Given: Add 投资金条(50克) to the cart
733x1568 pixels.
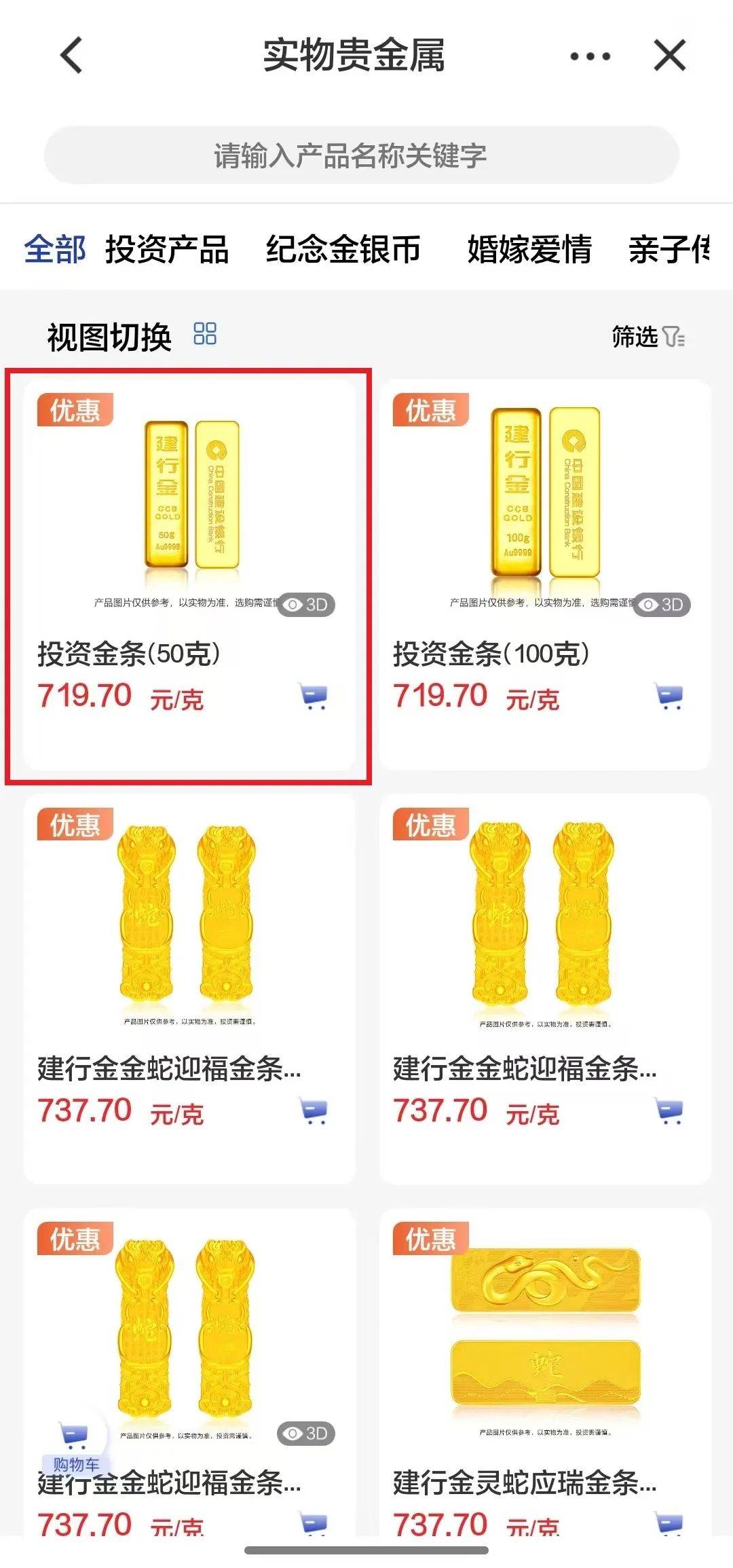Looking at the screenshot, I should pyautogui.click(x=314, y=696).
